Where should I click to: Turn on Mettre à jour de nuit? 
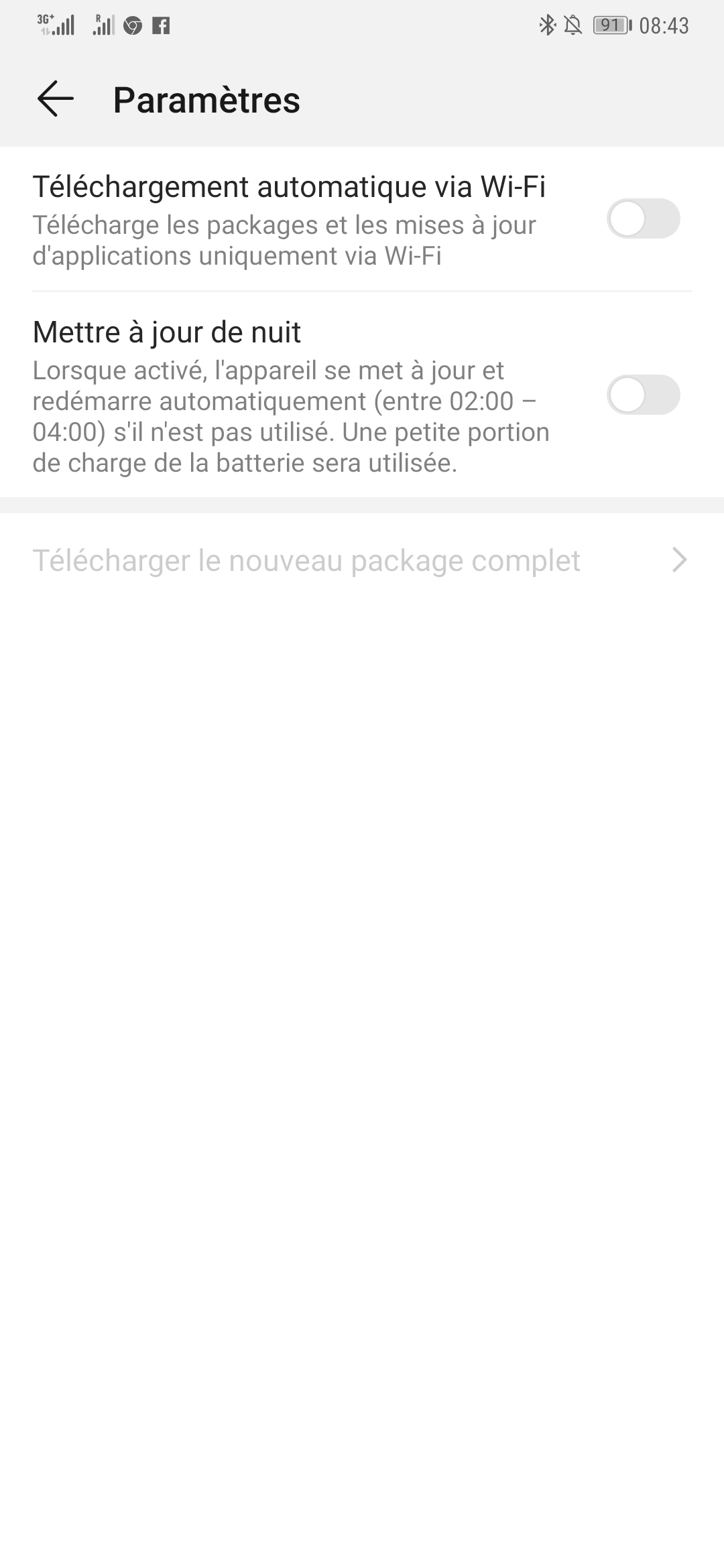[x=642, y=395]
